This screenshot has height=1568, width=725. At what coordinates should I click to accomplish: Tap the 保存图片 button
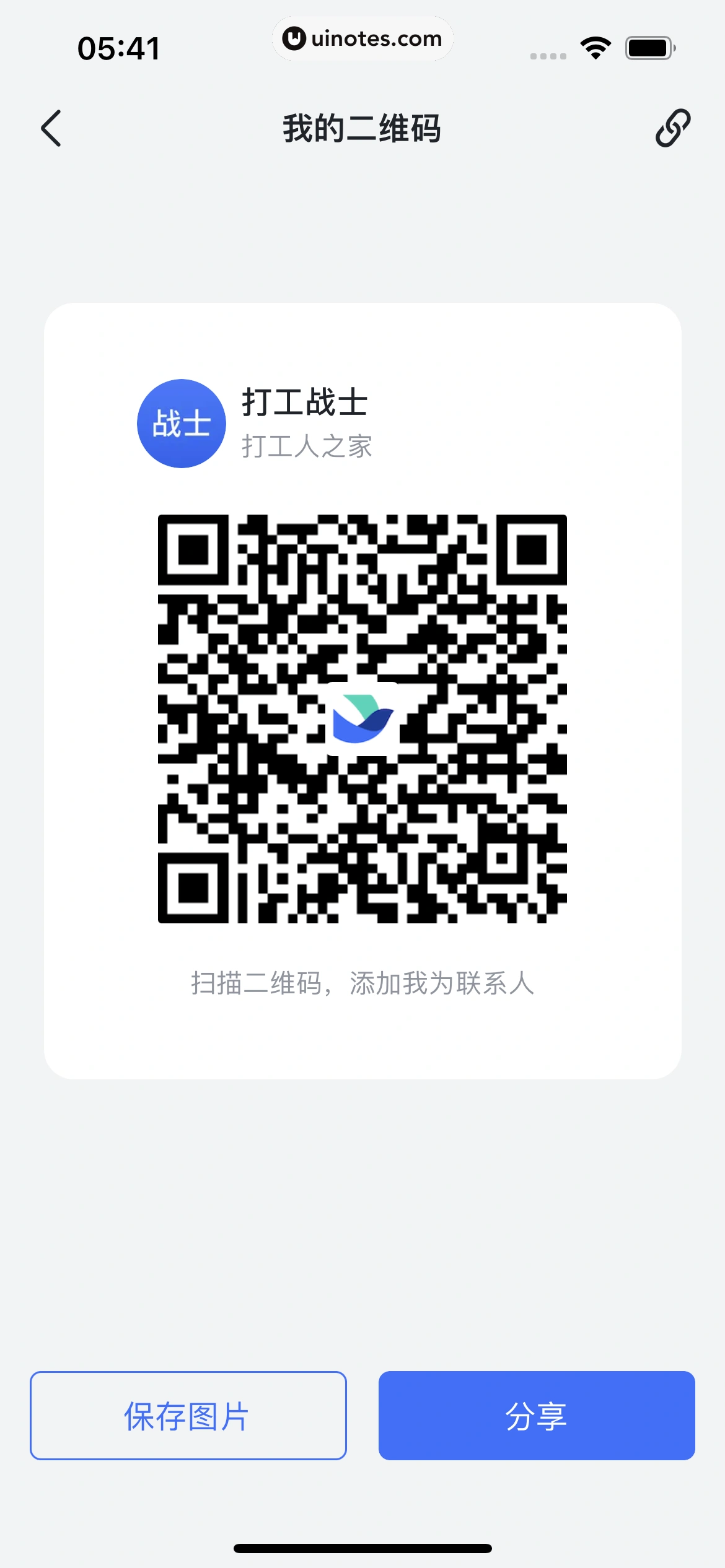tap(187, 1416)
